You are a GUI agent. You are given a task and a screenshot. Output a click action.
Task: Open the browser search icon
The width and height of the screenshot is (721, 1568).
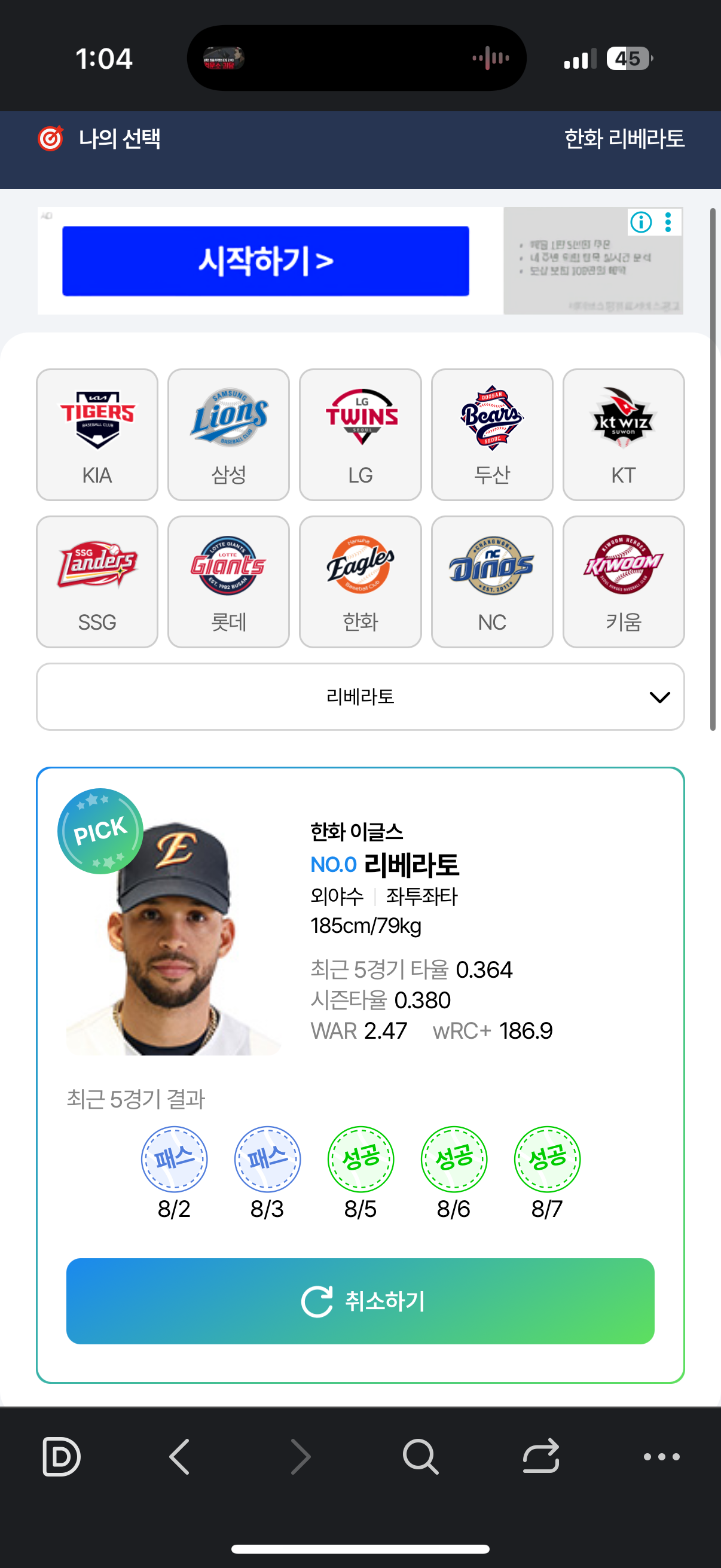[420, 1457]
